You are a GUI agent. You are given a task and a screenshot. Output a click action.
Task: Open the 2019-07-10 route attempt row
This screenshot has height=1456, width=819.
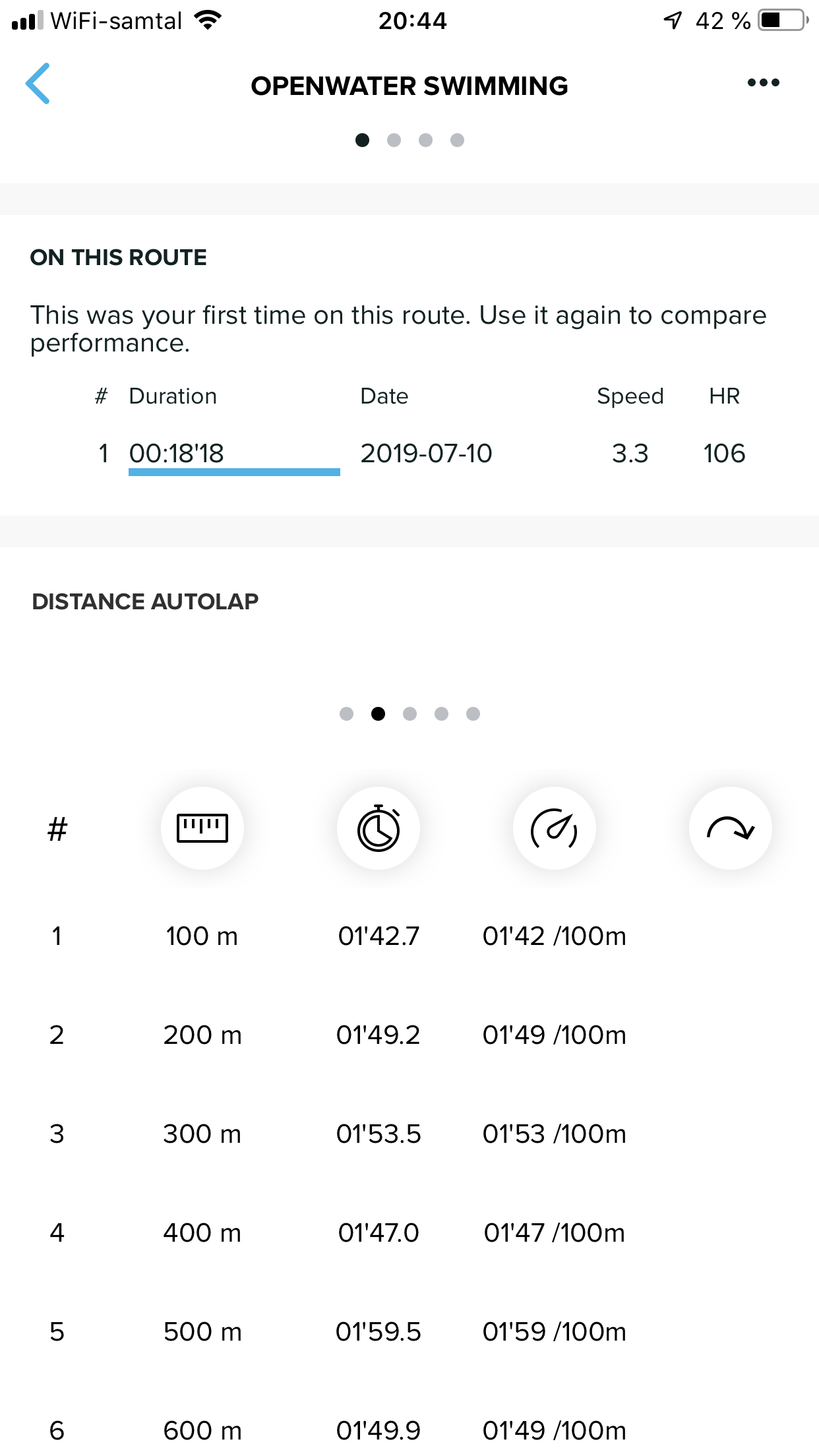pyautogui.click(x=409, y=454)
